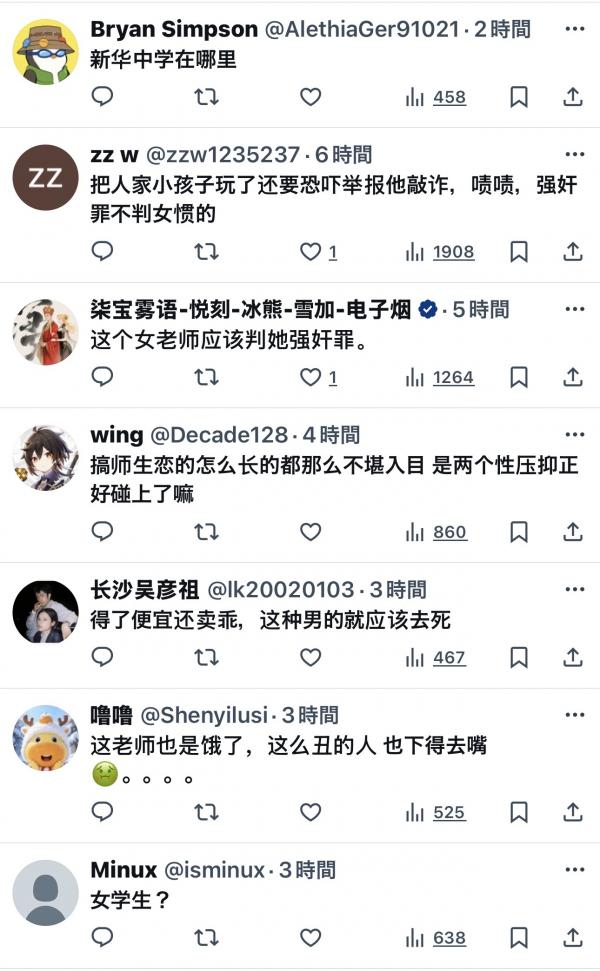Bookmark Minux's post
Image resolution: width=600 pixels, height=971 pixels.
519,937
